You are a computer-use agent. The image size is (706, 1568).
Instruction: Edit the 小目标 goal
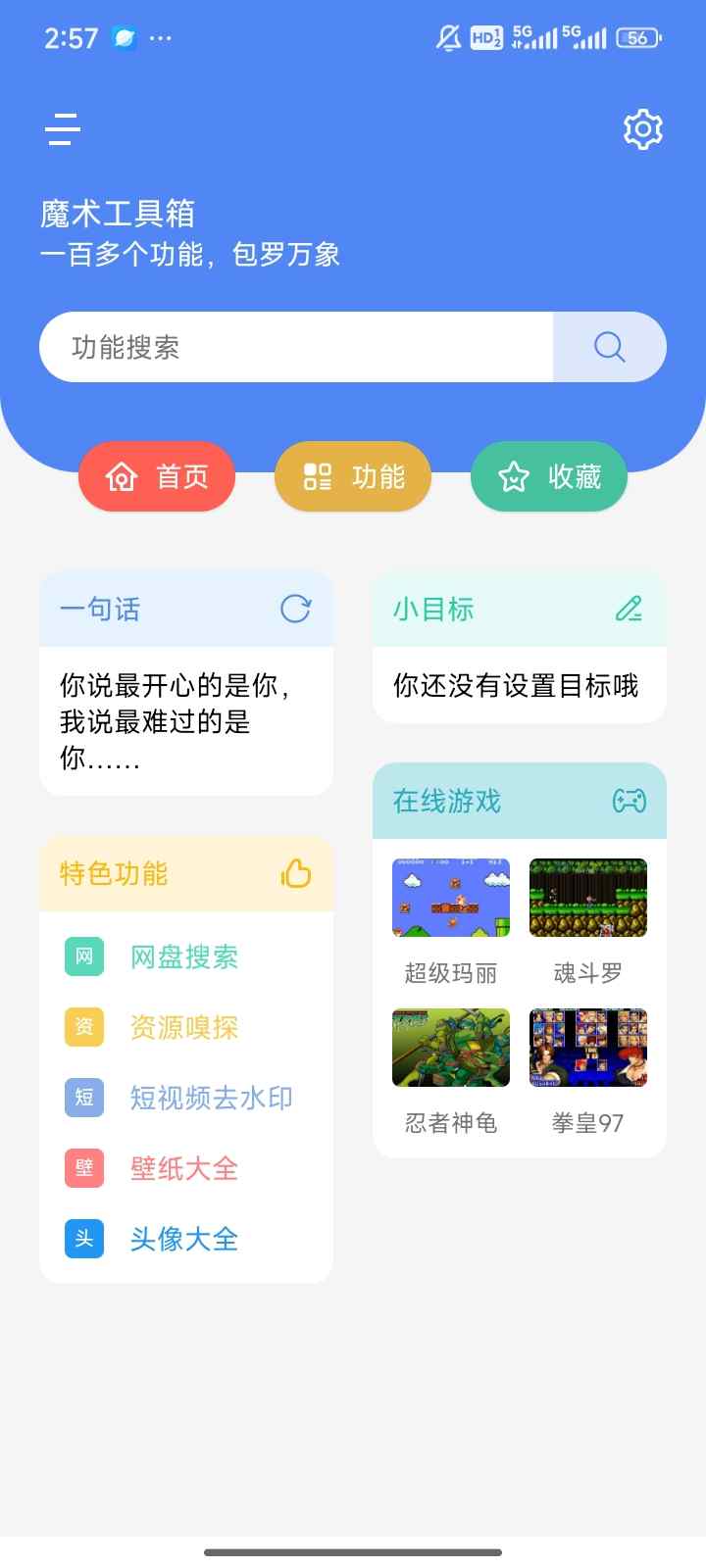[629, 609]
